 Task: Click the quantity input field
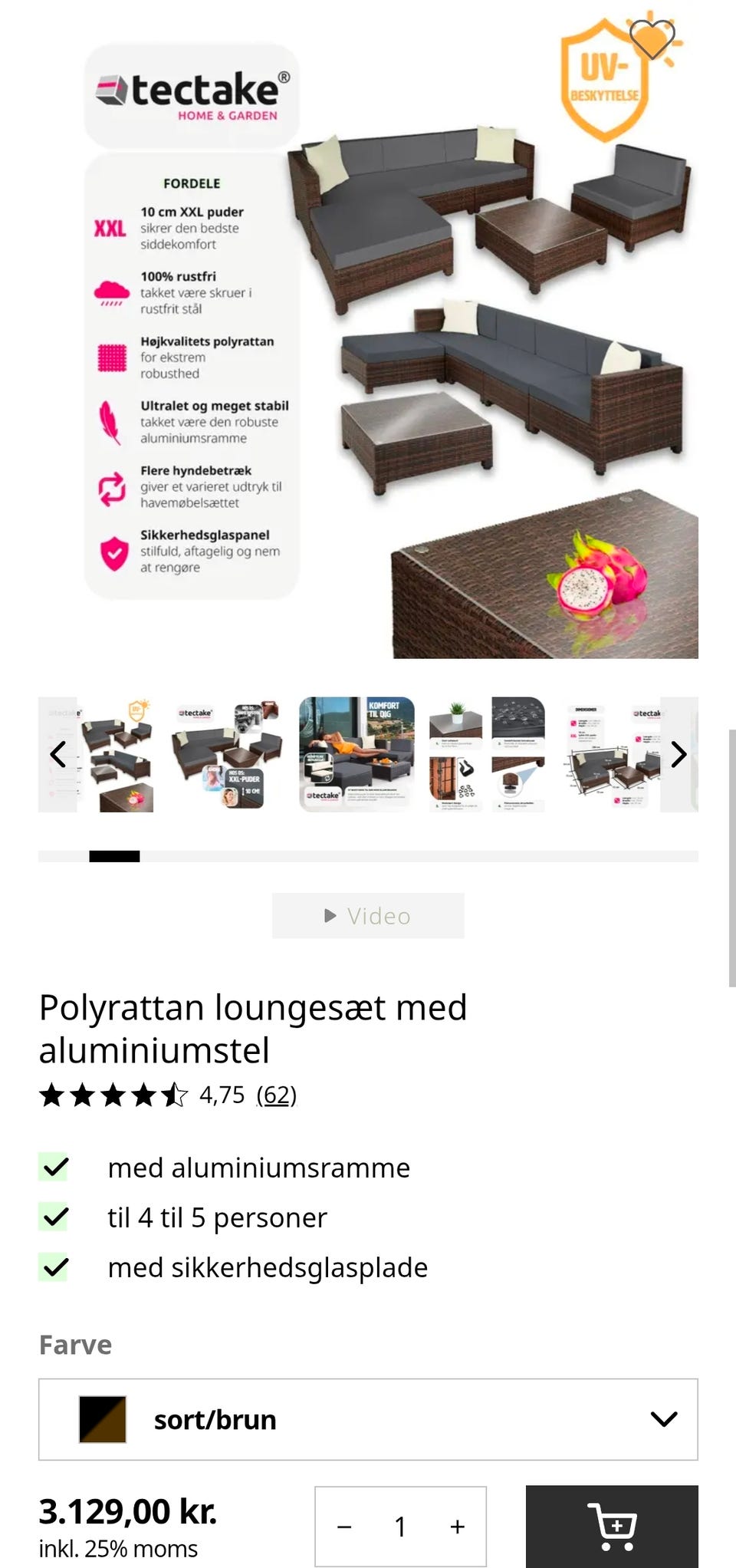tap(400, 1527)
